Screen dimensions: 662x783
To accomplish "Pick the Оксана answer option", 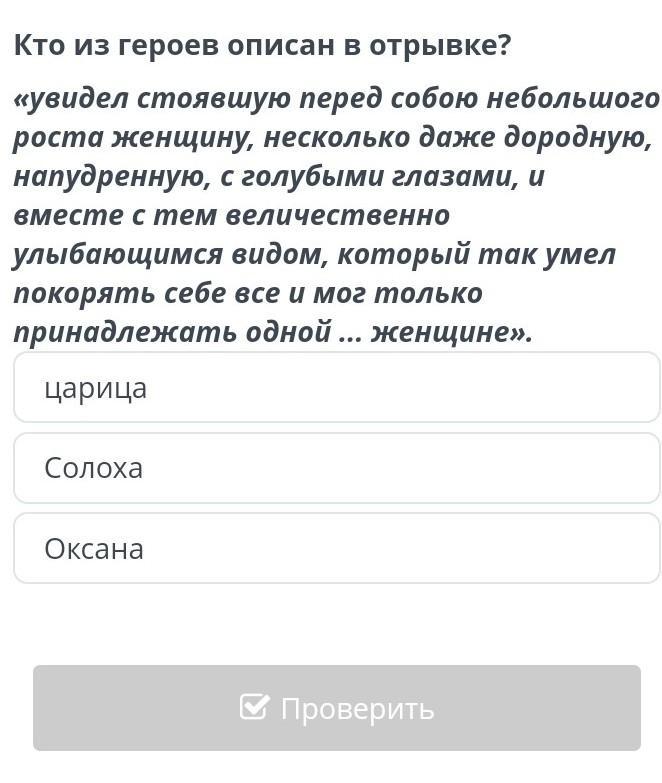I will (x=337, y=548).
